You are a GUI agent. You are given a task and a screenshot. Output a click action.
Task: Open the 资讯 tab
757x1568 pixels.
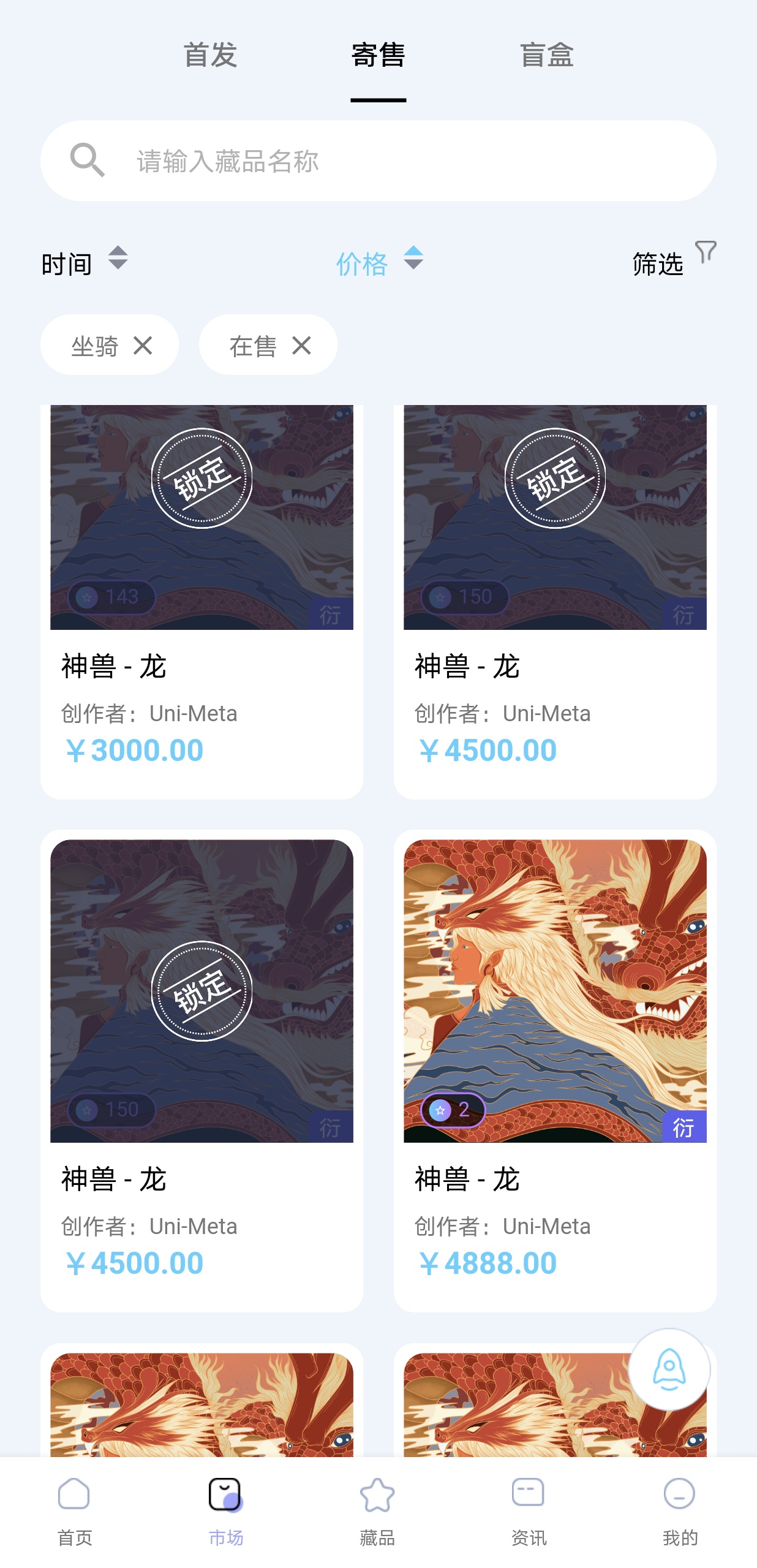point(529,1511)
